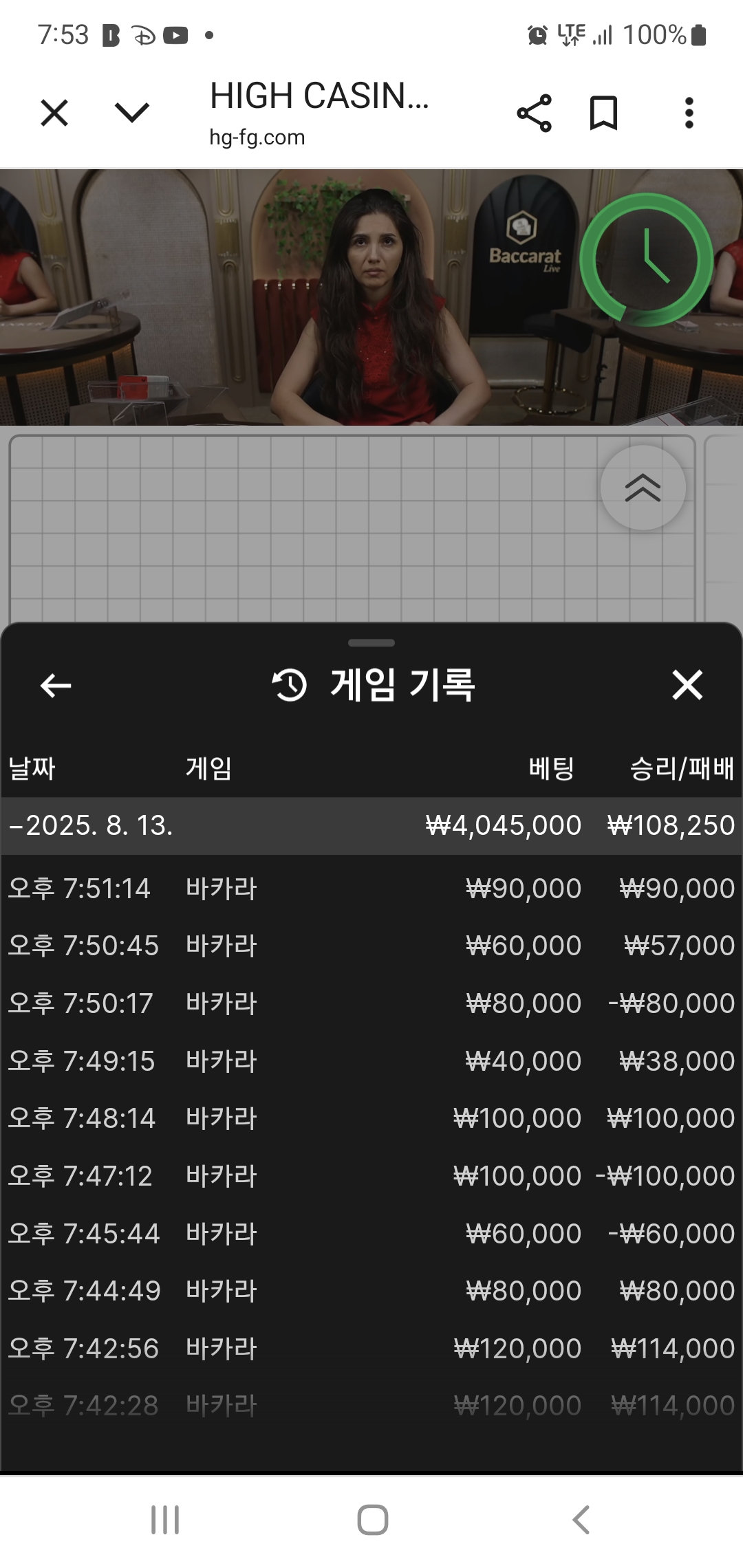Go back from game history panel
The image size is (743, 1568).
56,685
